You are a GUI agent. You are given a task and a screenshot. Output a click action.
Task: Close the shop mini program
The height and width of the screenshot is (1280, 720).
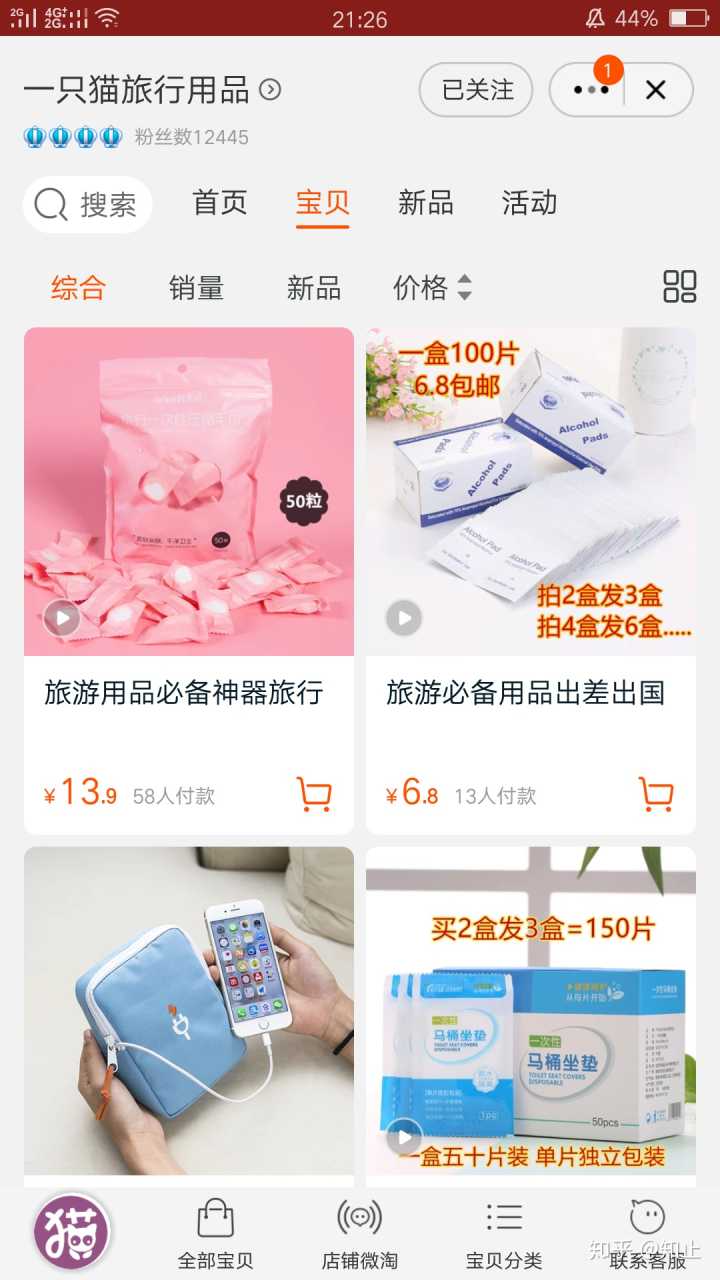[x=656, y=90]
